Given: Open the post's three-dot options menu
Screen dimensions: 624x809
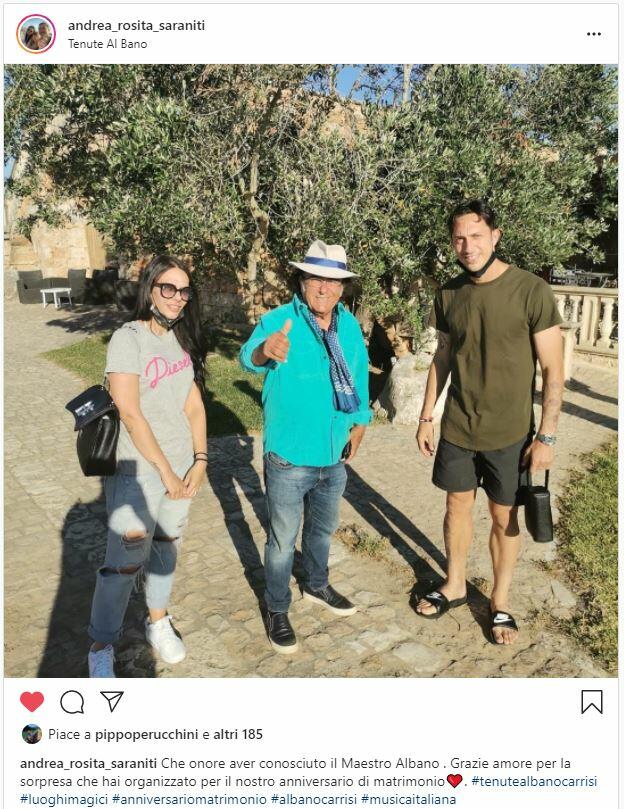Looking at the screenshot, I should [594, 34].
